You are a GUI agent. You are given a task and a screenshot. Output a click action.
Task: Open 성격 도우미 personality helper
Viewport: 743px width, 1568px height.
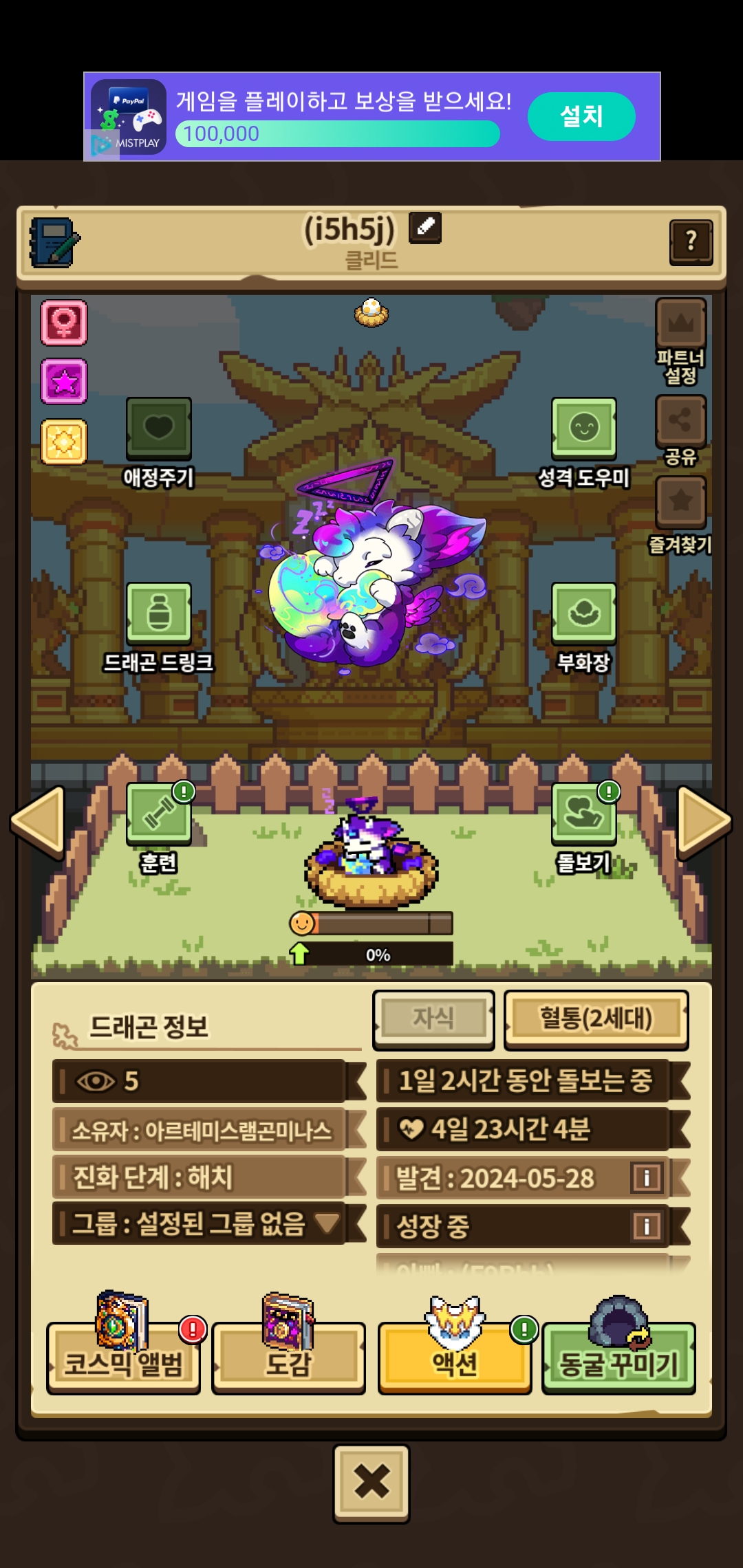[x=583, y=428]
